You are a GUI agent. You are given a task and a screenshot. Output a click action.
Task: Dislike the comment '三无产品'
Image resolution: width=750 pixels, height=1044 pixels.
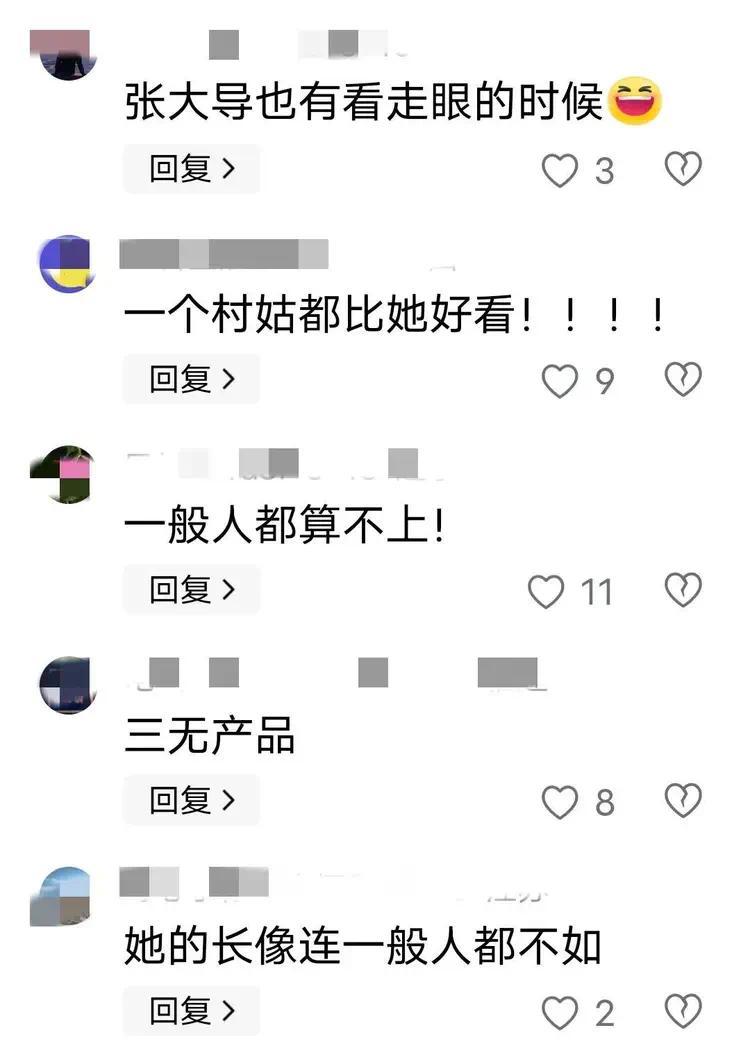point(683,800)
